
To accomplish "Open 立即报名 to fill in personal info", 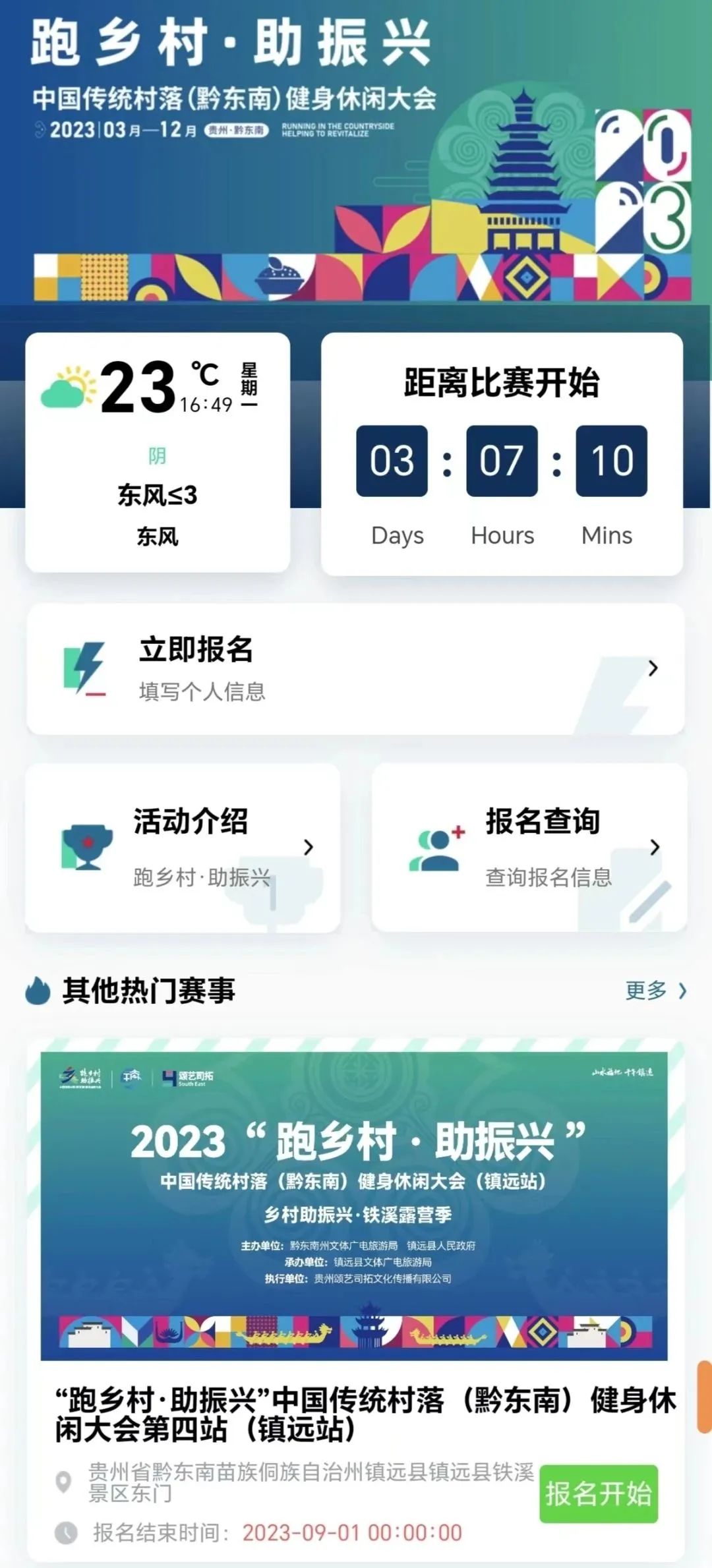I will [x=355, y=668].
